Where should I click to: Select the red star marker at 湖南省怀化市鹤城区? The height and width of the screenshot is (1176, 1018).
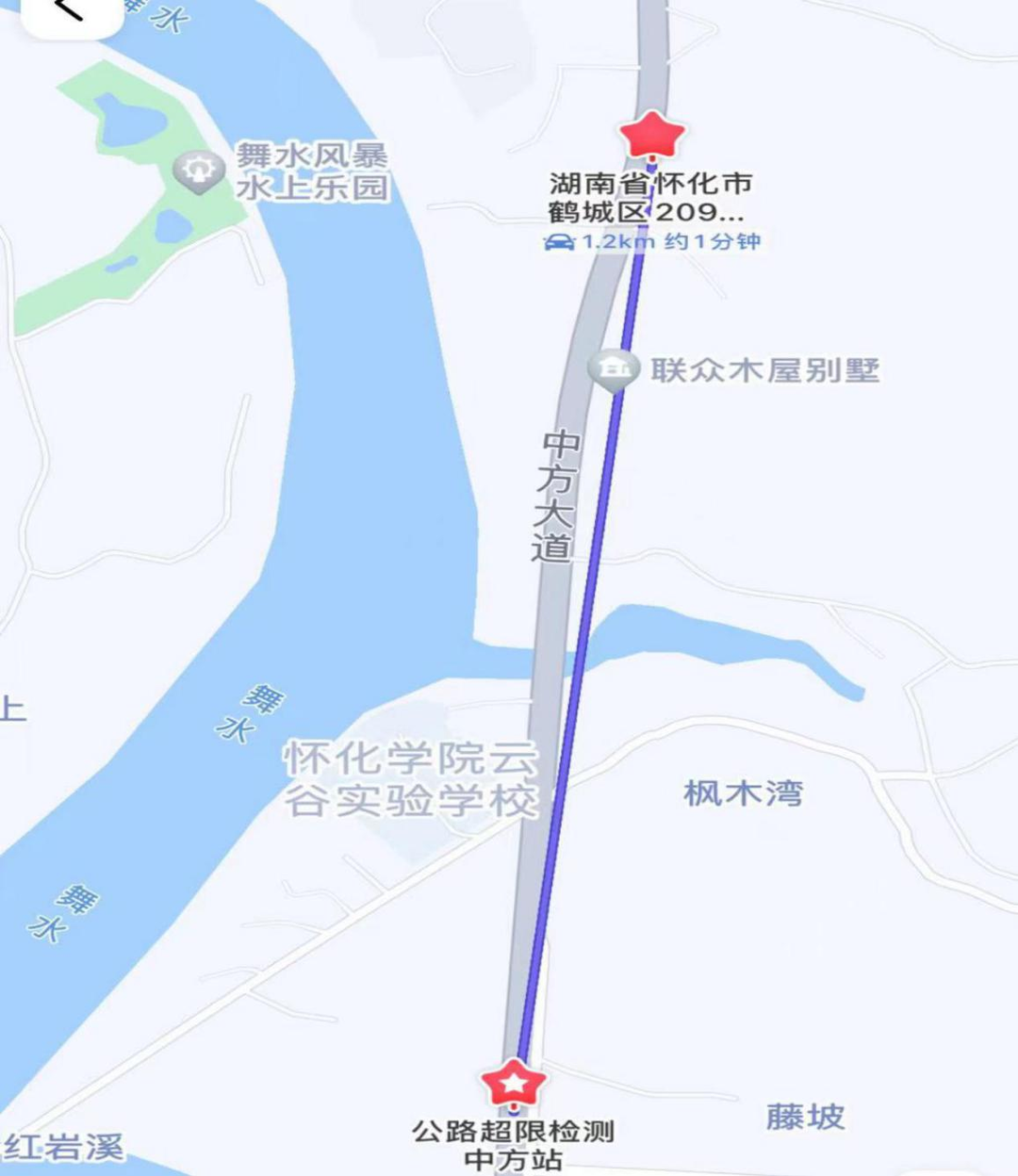(x=651, y=136)
